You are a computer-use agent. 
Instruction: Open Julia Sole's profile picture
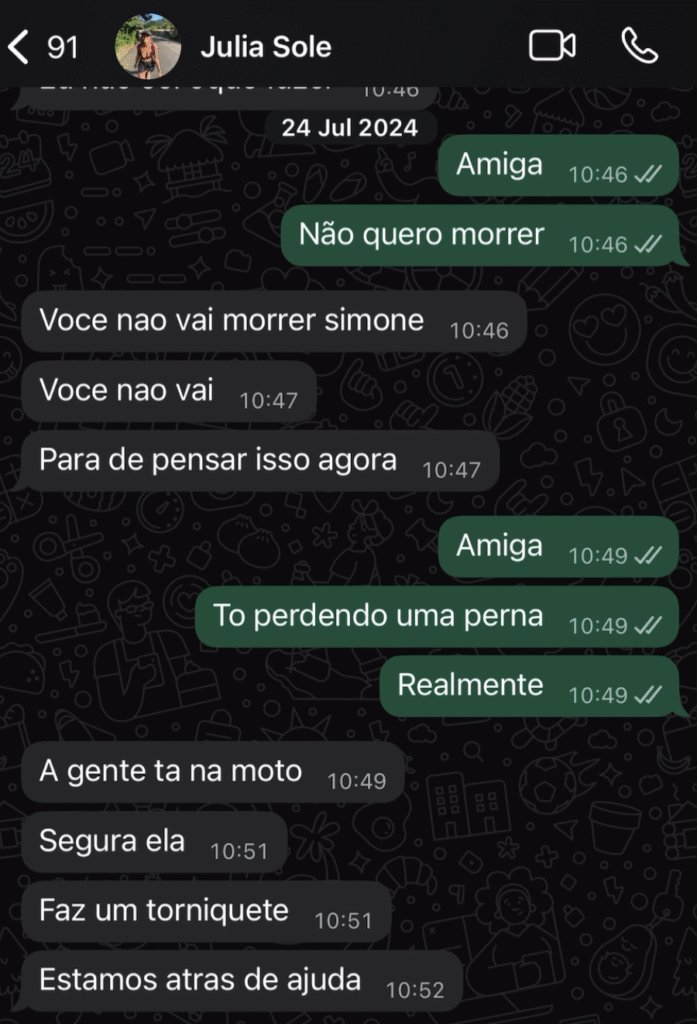(148, 47)
